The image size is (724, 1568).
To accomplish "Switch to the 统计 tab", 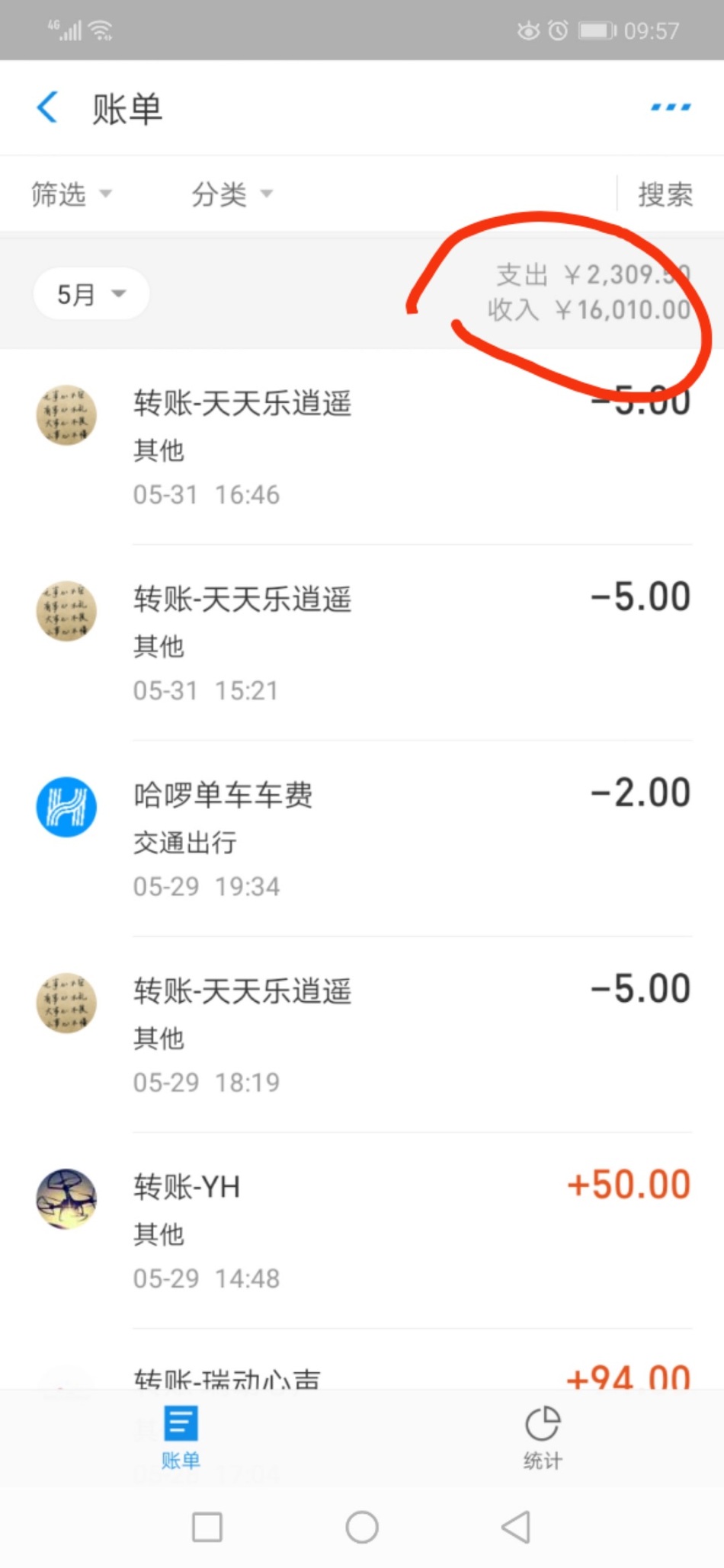I will 543,1437.
